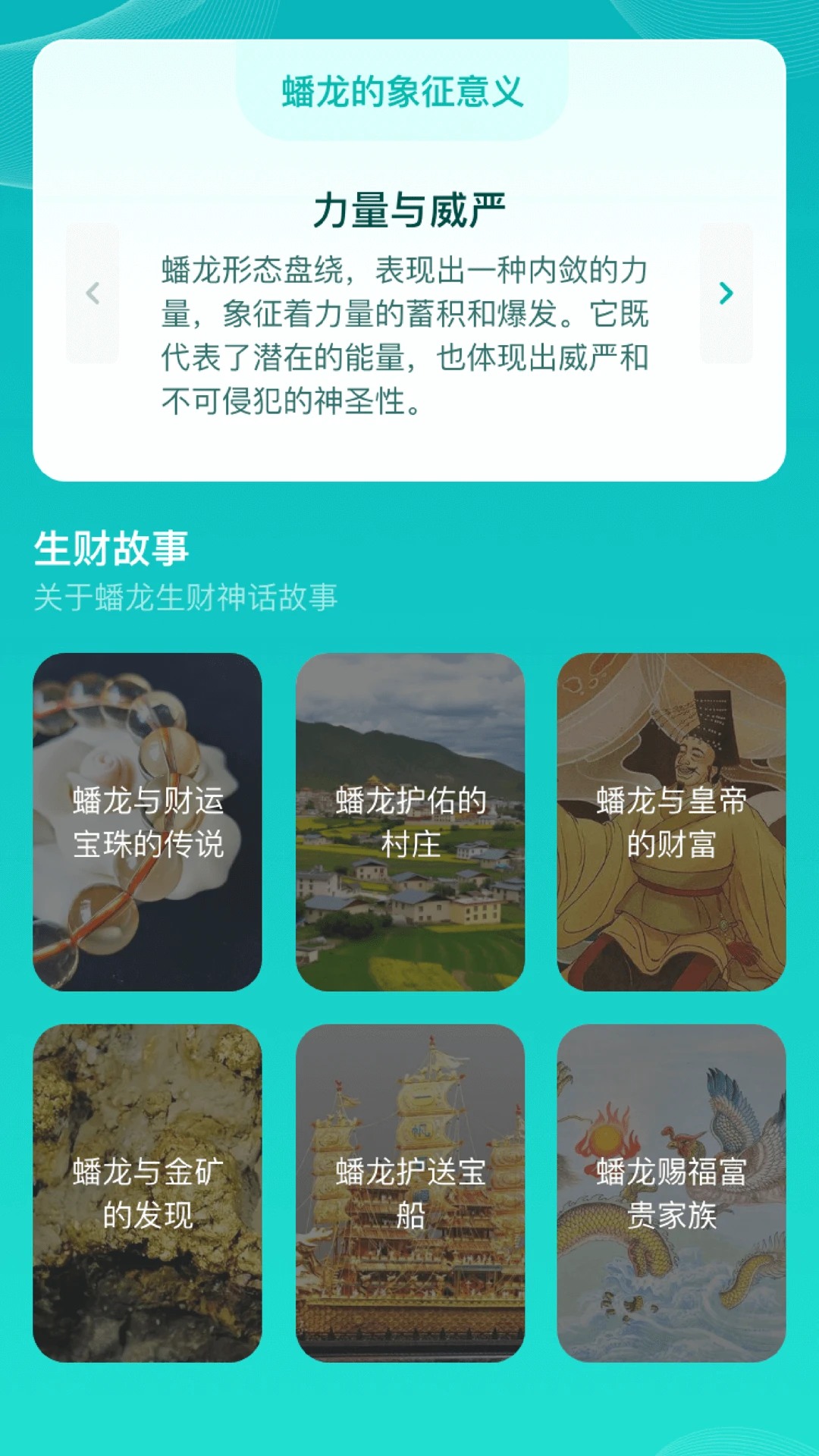819x1456 pixels.
Task: Tap the 关于蟠龙生财神话故事 subtitle
Action: (187, 598)
